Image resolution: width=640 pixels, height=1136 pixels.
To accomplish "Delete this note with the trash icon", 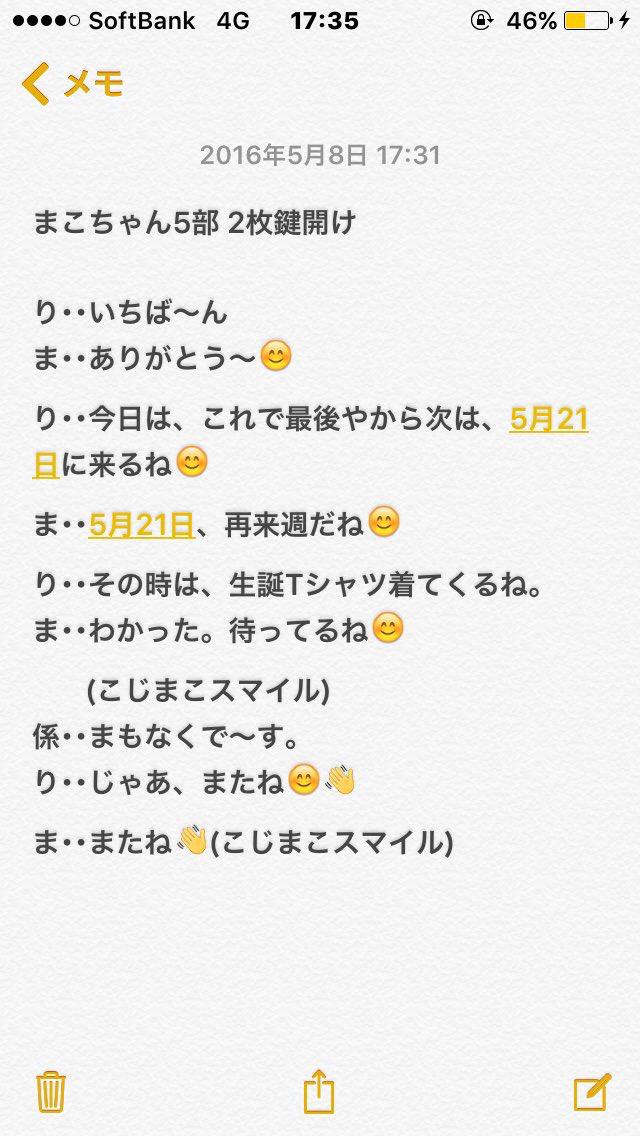I will pos(50,1091).
